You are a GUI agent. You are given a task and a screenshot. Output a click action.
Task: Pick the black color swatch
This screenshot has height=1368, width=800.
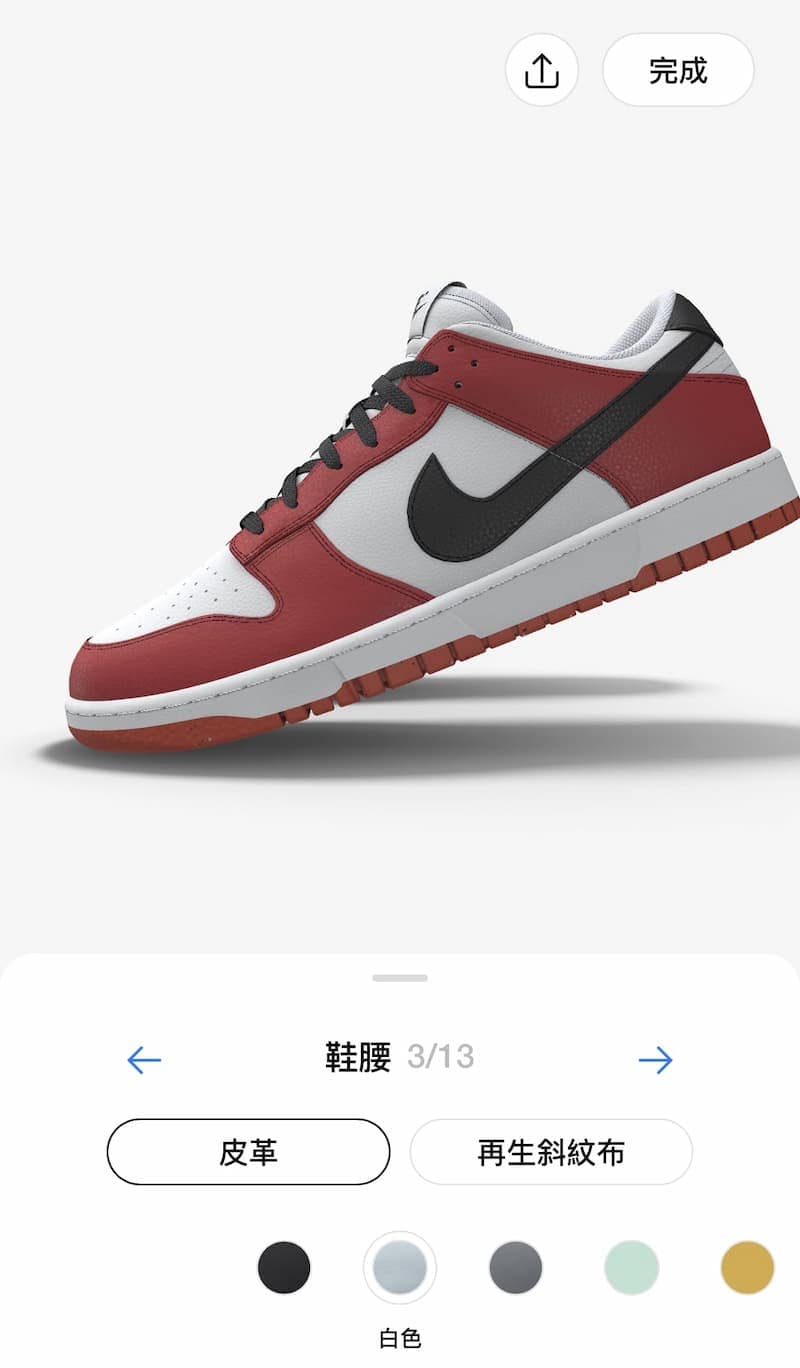[x=284, y=1267]
